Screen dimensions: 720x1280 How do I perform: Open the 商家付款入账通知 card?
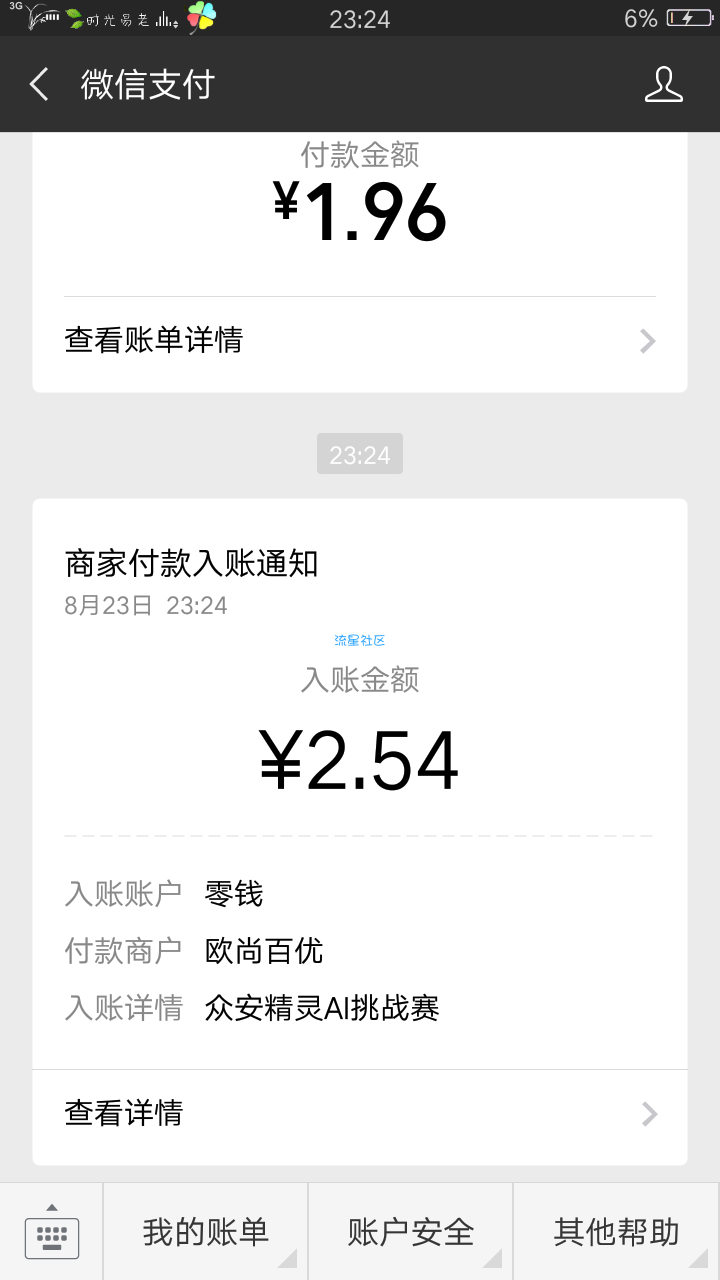360,784
